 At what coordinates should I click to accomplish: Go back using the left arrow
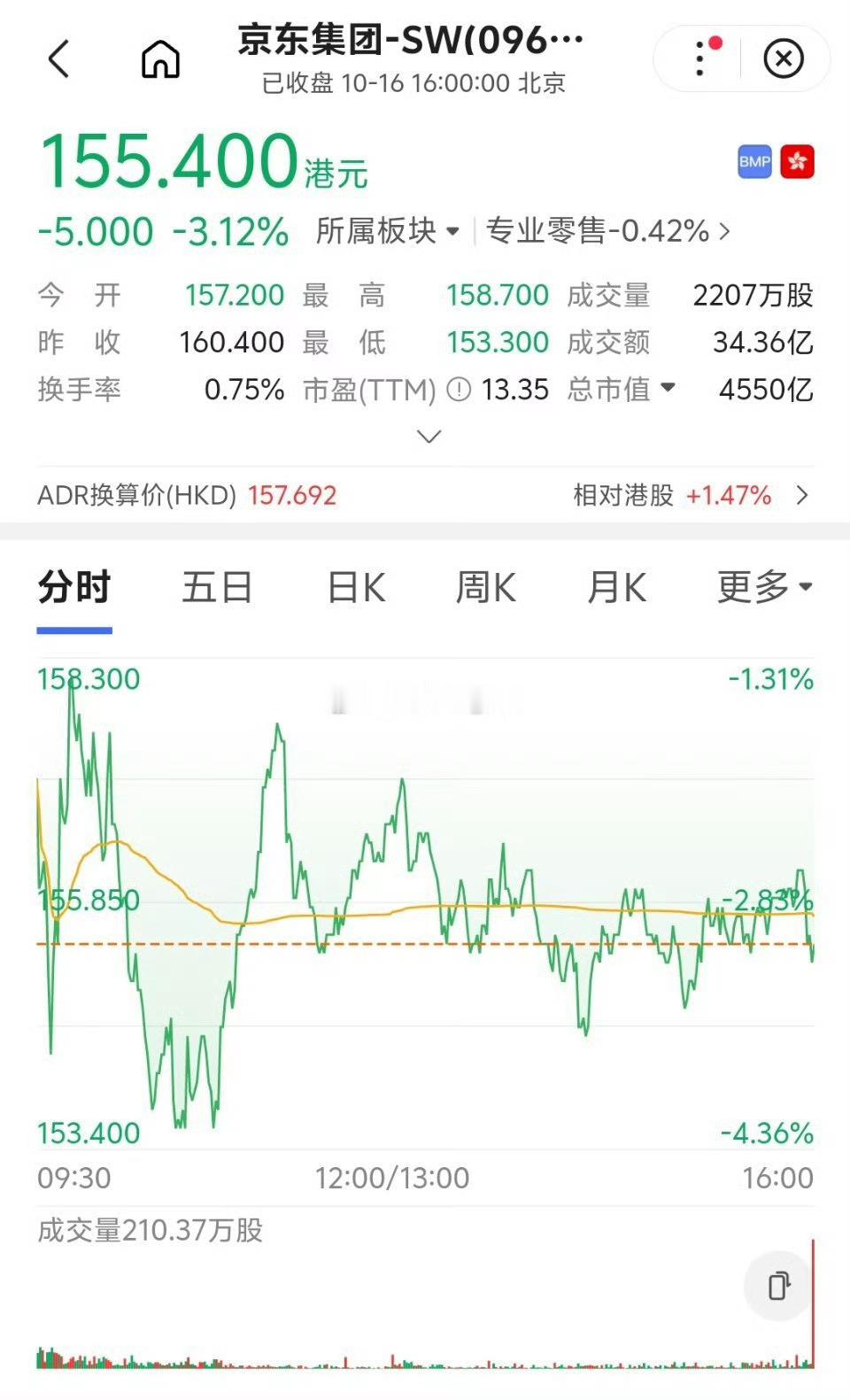click(58, 59)
